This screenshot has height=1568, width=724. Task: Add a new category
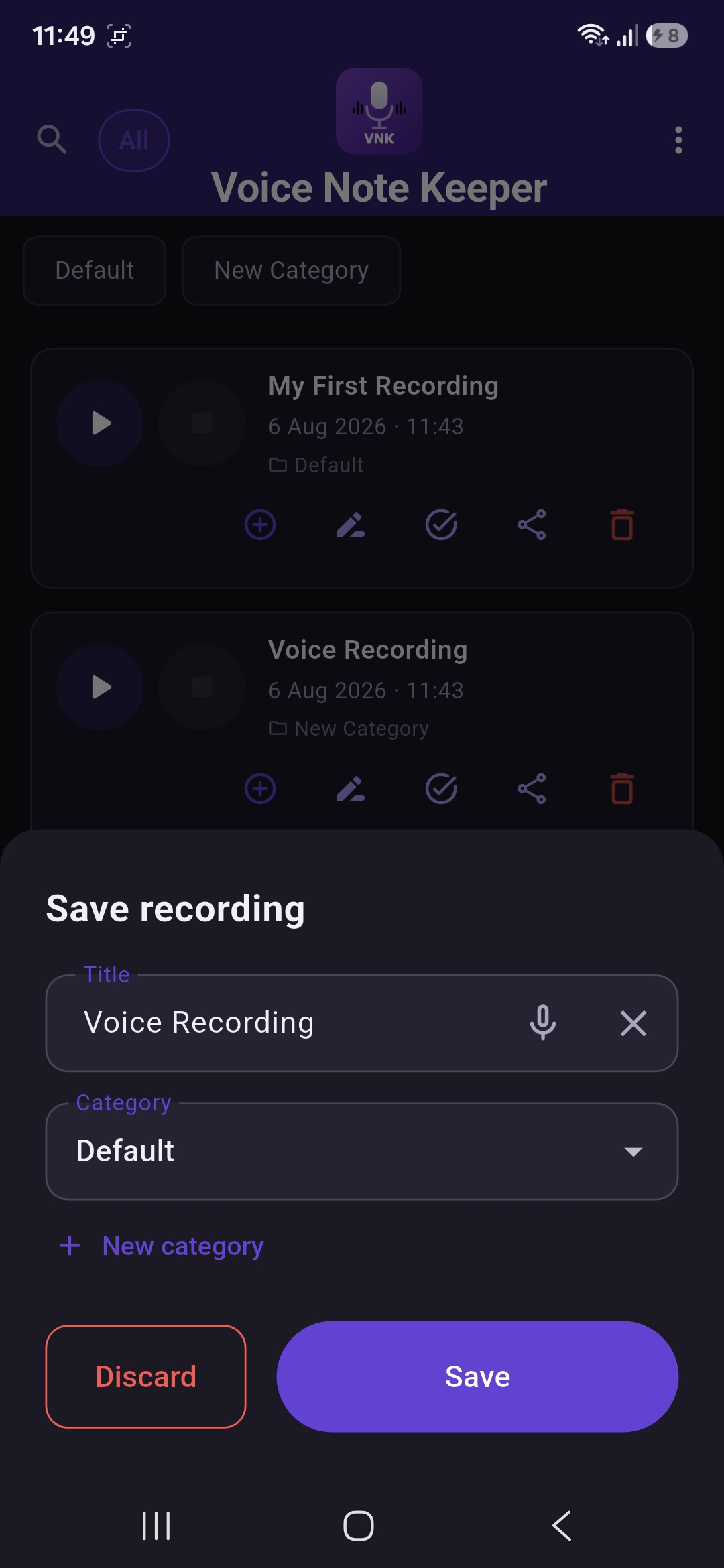click(x=162, y=1246)
